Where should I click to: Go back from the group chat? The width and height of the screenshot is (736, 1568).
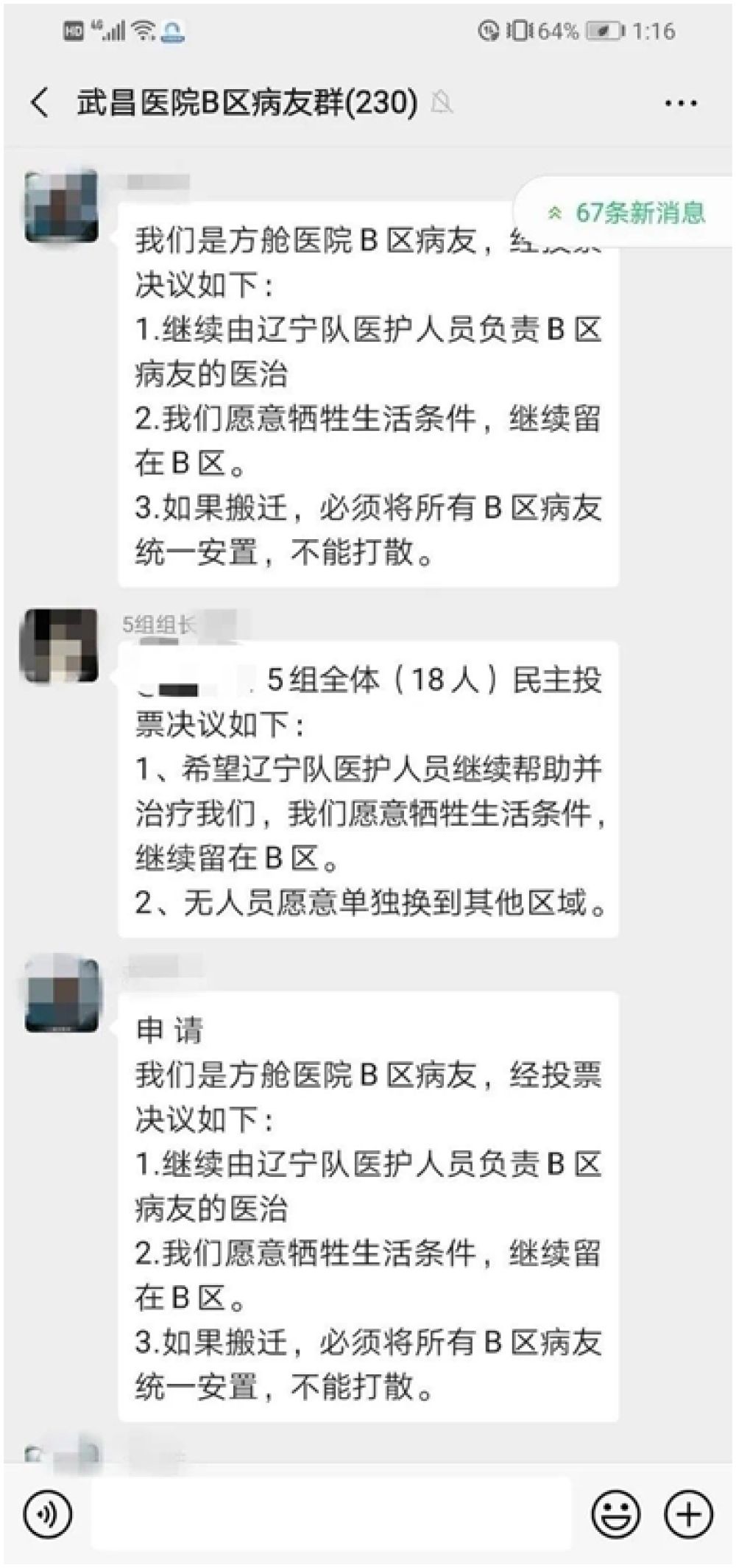click(40, 102)
